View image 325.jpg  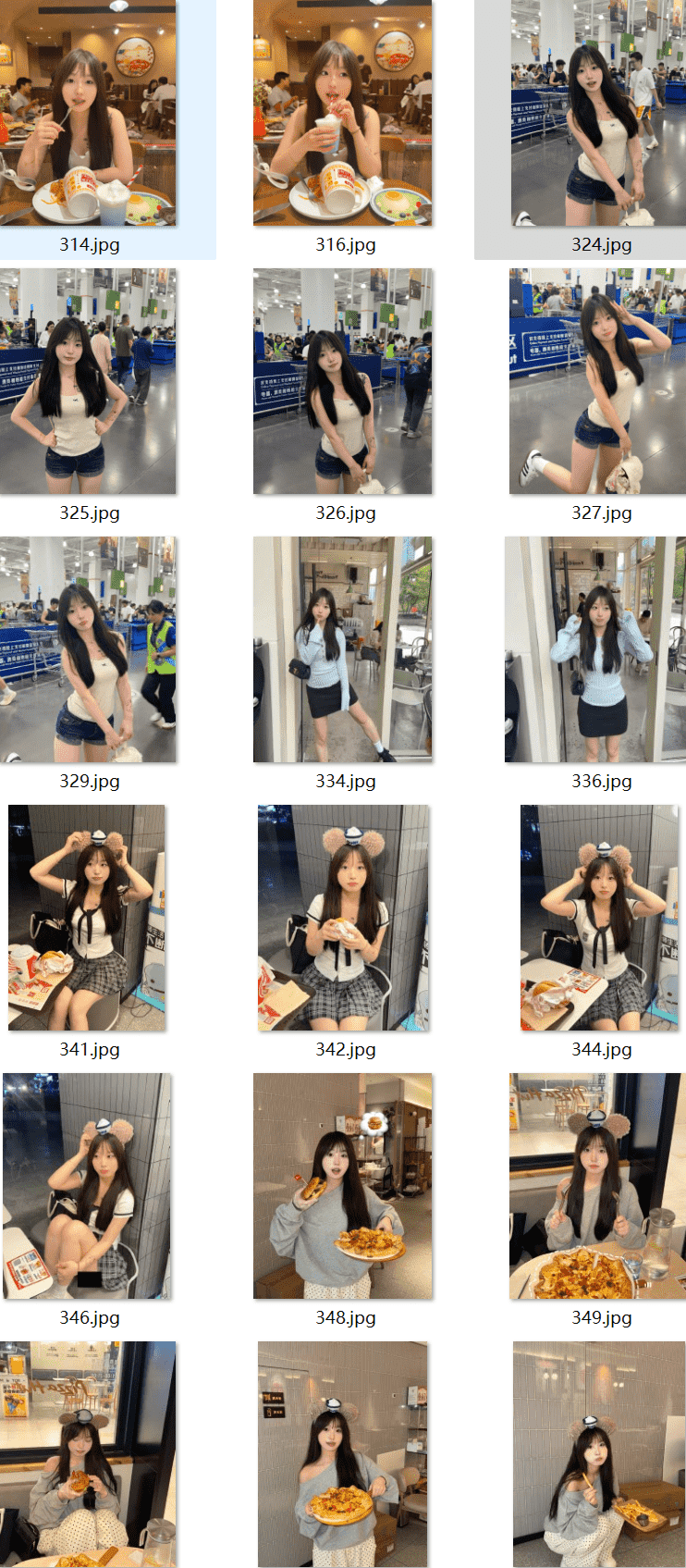pyautogui.click(x=88, y=381)
